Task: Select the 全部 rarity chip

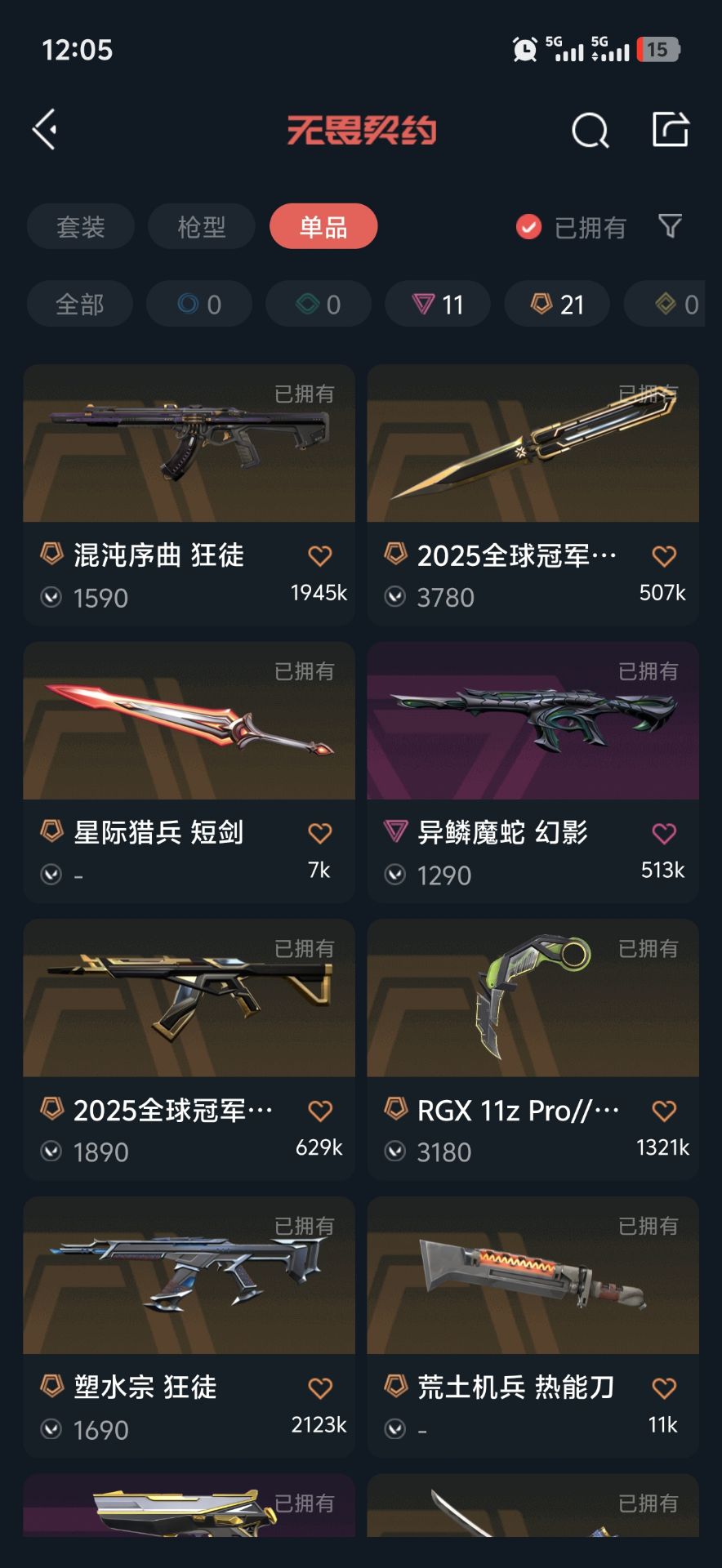Action: coord(79,305)
